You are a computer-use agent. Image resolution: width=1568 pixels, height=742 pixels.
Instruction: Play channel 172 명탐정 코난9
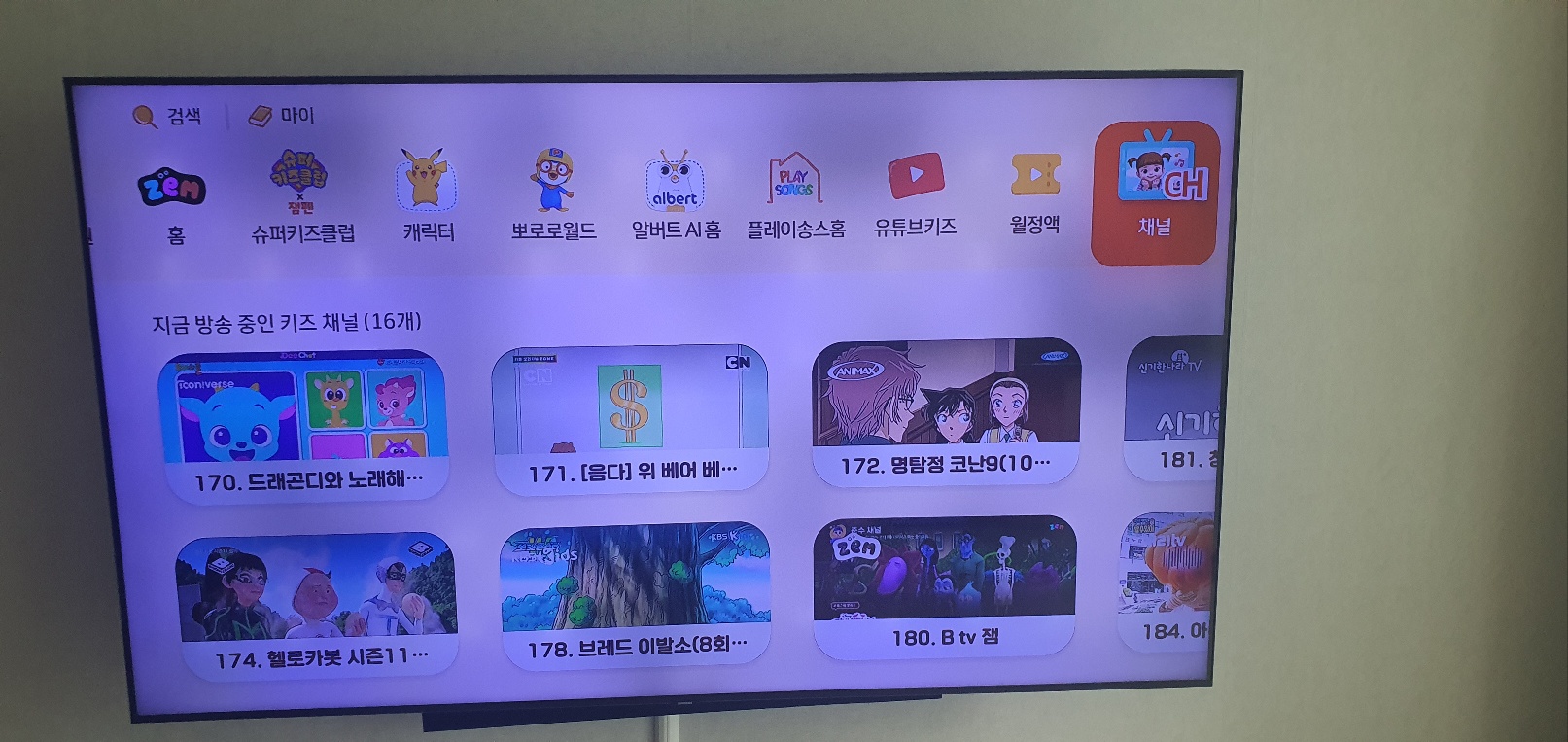[946, 411]
